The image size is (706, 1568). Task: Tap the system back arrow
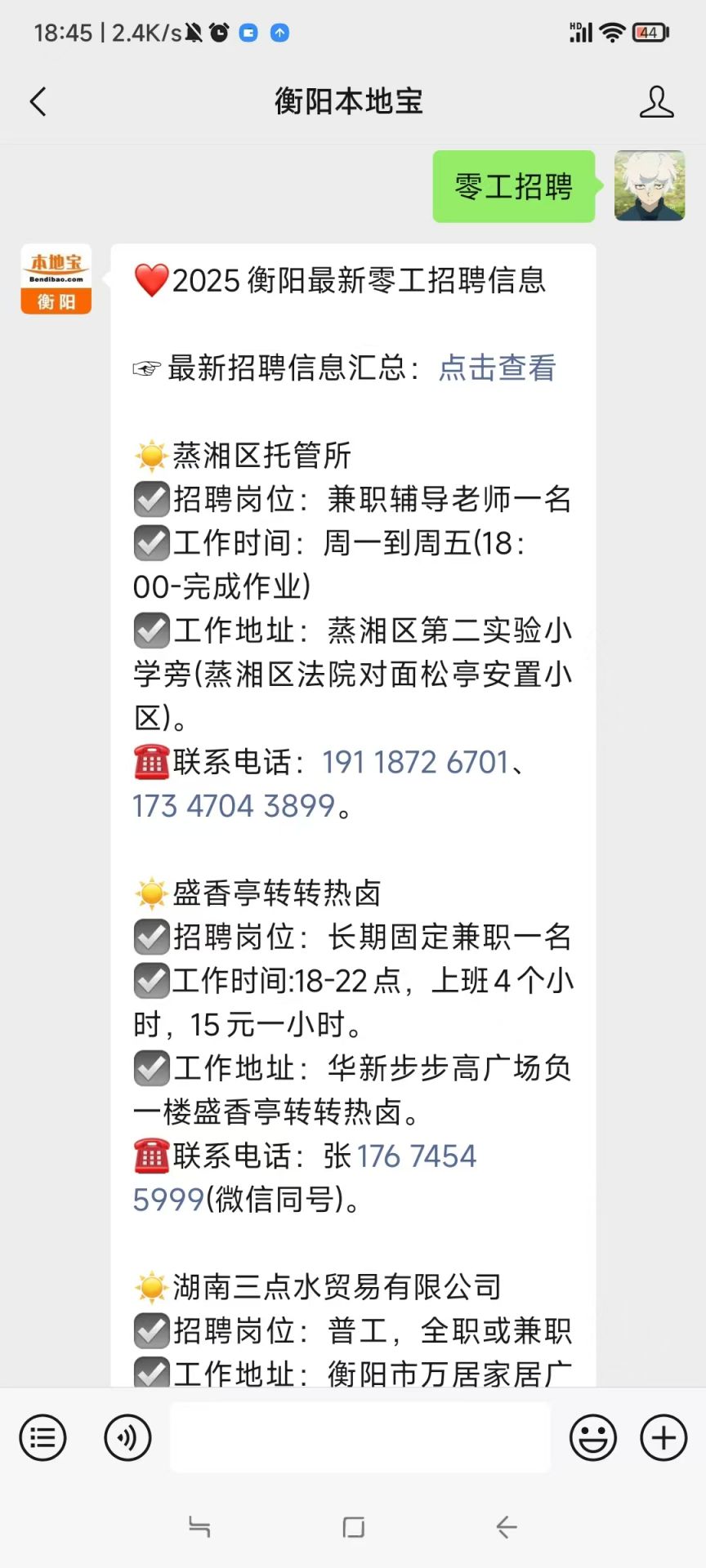coord(507,1527)
